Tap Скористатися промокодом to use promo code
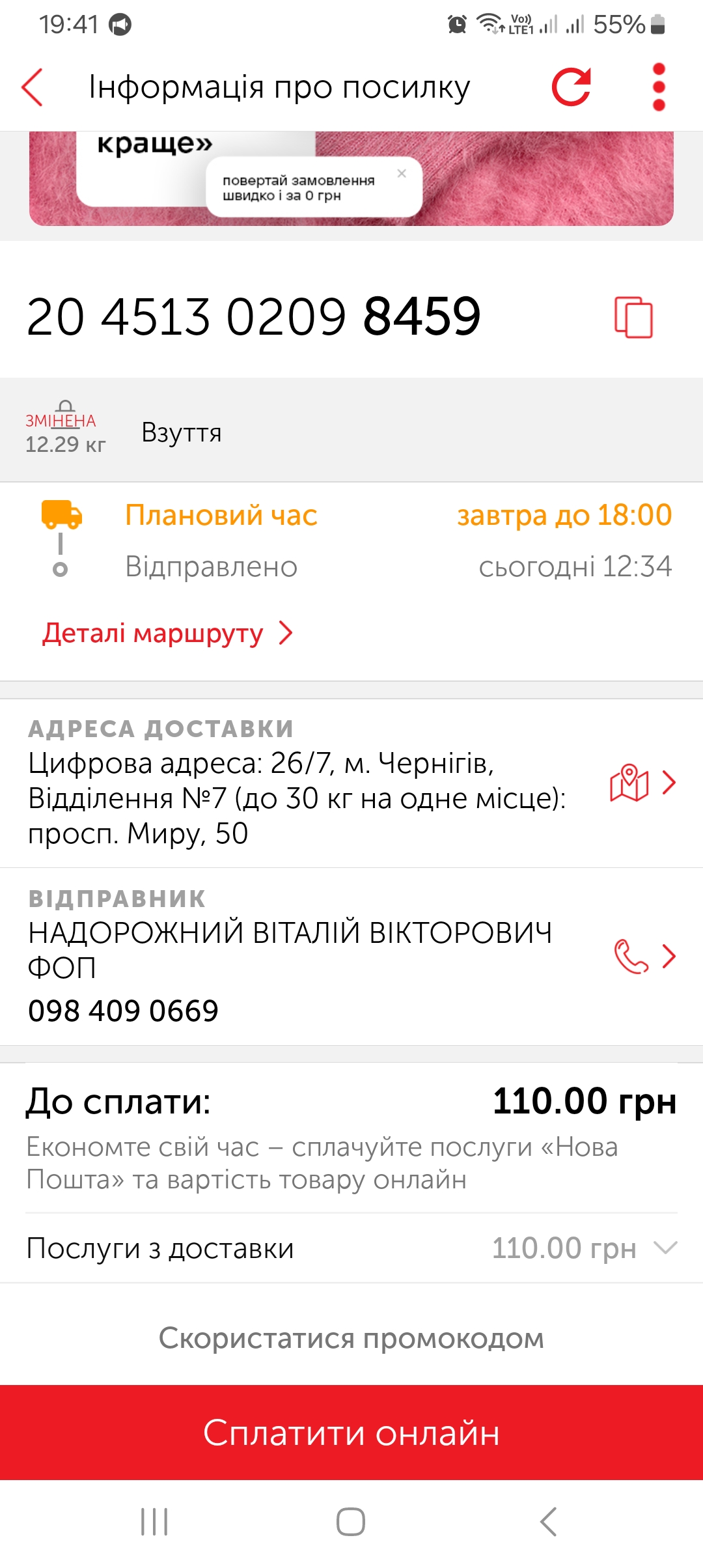Screen dimensions: 703x1568 point(351,1339)
